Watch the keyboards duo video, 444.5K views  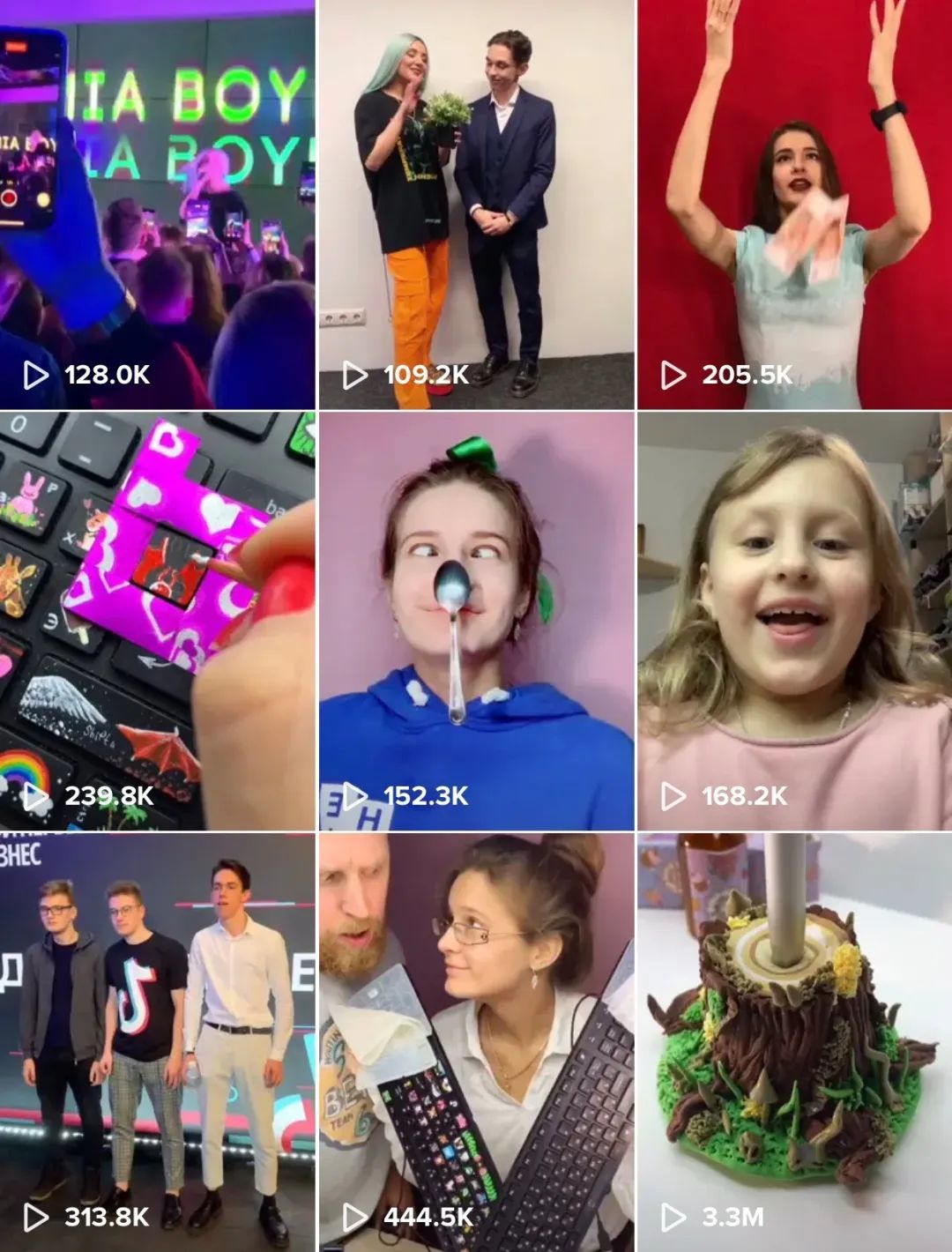(476, 1042)
